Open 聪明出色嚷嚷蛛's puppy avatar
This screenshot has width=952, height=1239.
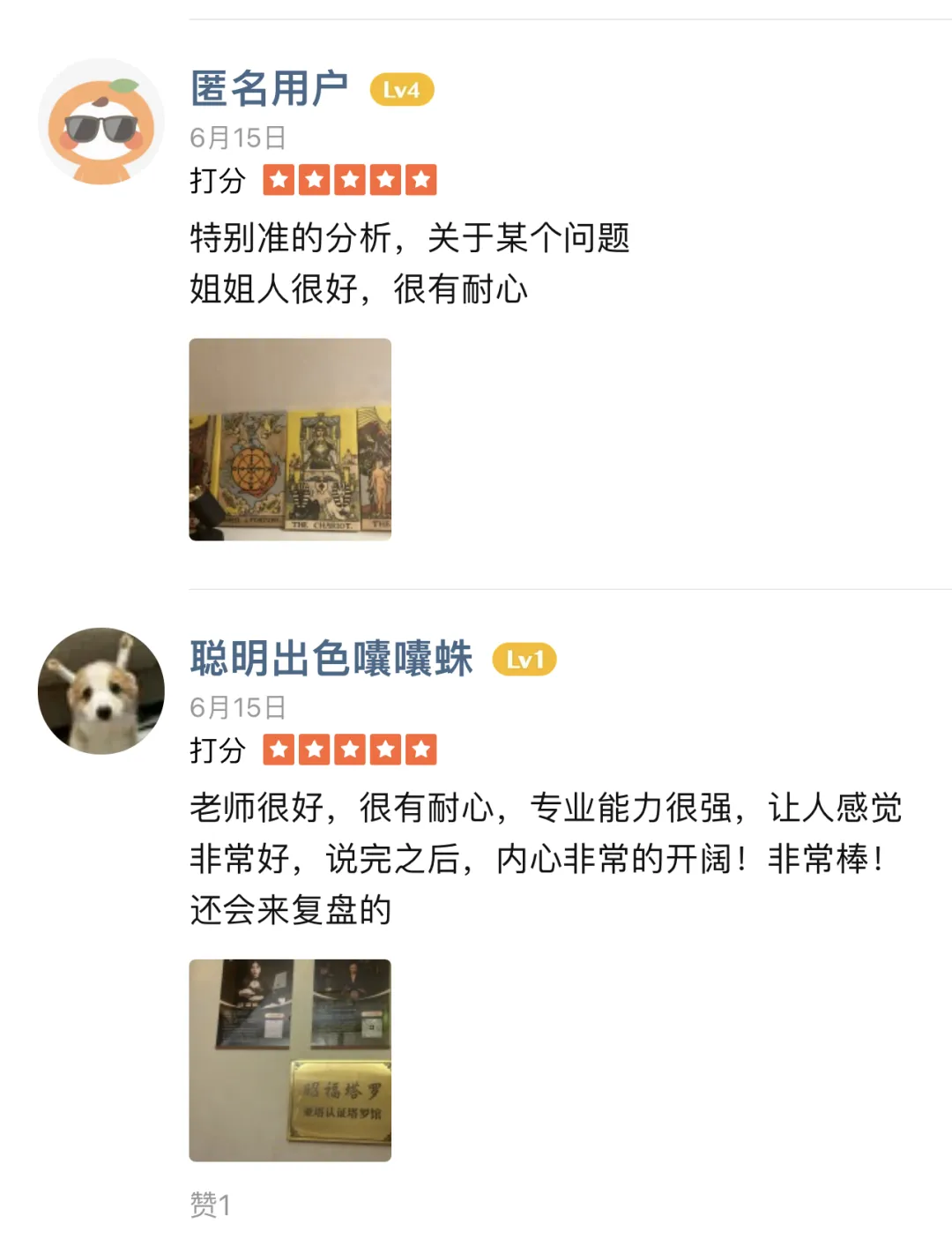coord(101,690)
